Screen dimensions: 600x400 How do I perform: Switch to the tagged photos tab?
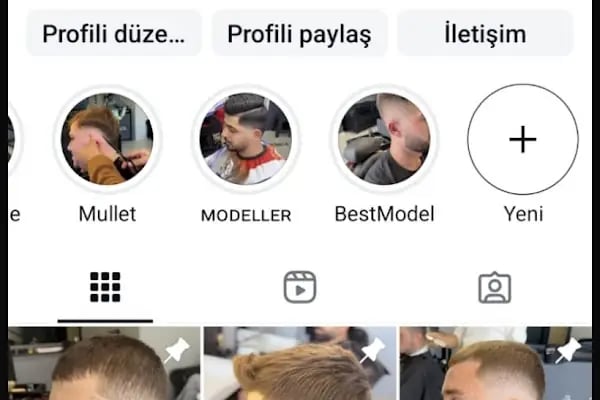pos(494,288)
